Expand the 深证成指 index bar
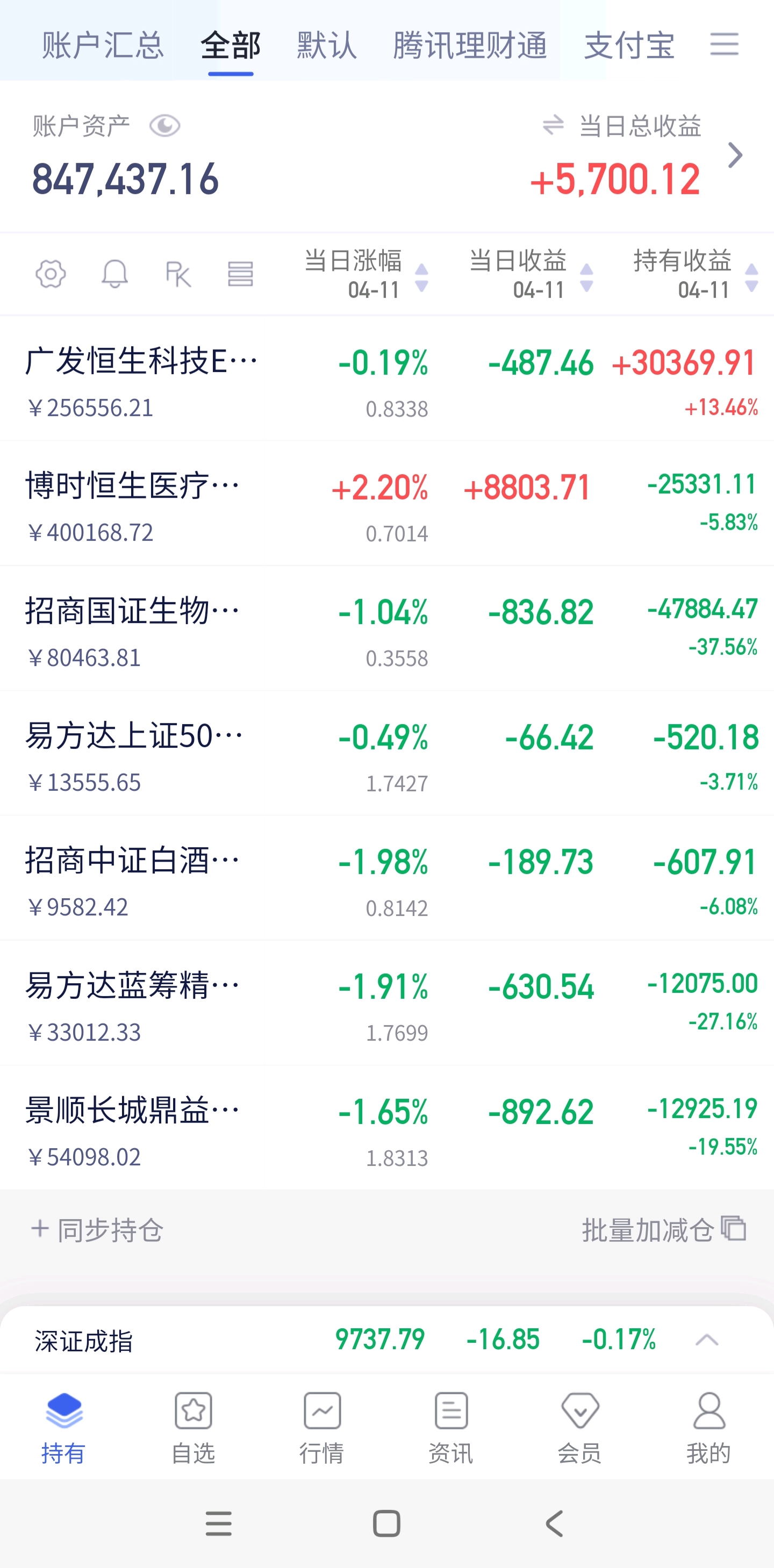774x1568 pixels. tap(706, 1340)
